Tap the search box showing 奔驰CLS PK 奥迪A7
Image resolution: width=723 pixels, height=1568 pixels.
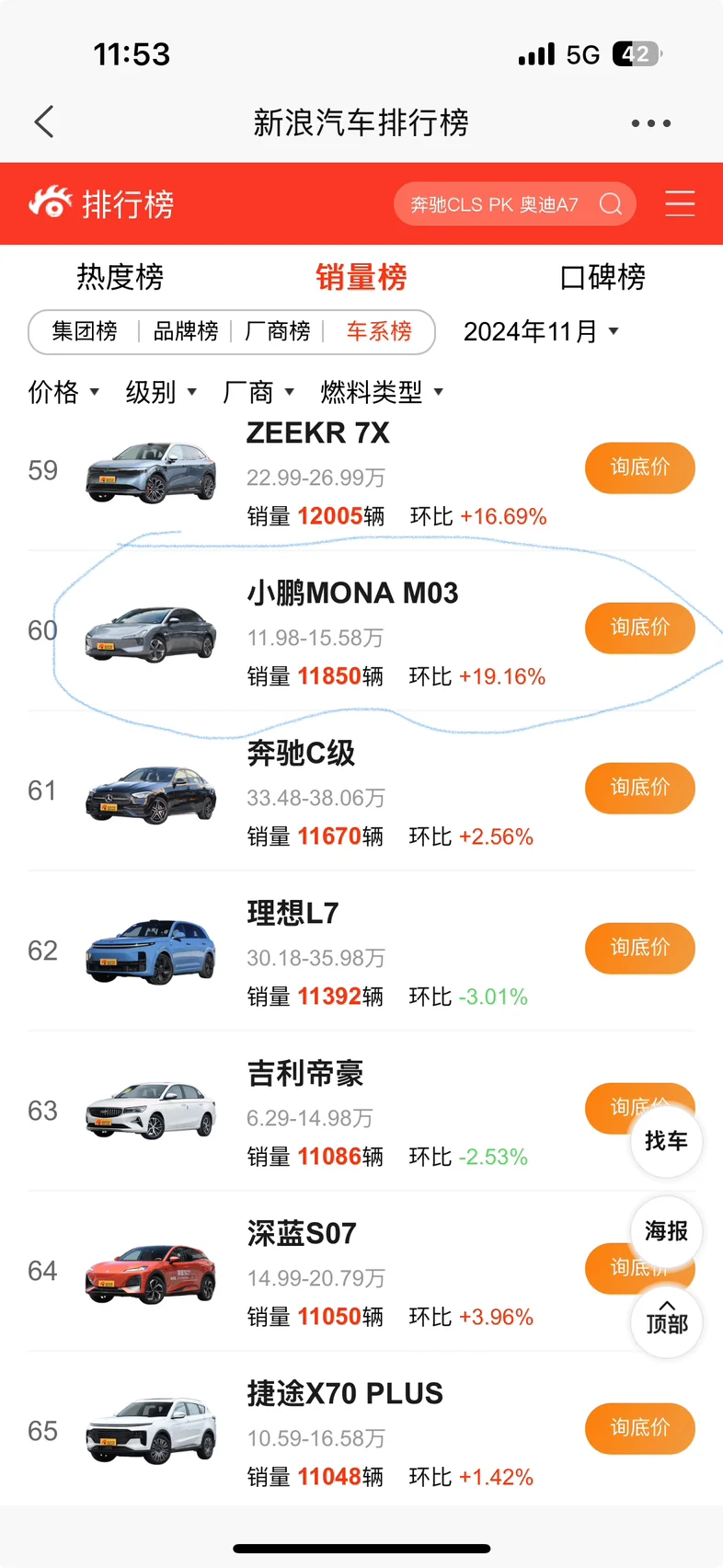(515, 203)
